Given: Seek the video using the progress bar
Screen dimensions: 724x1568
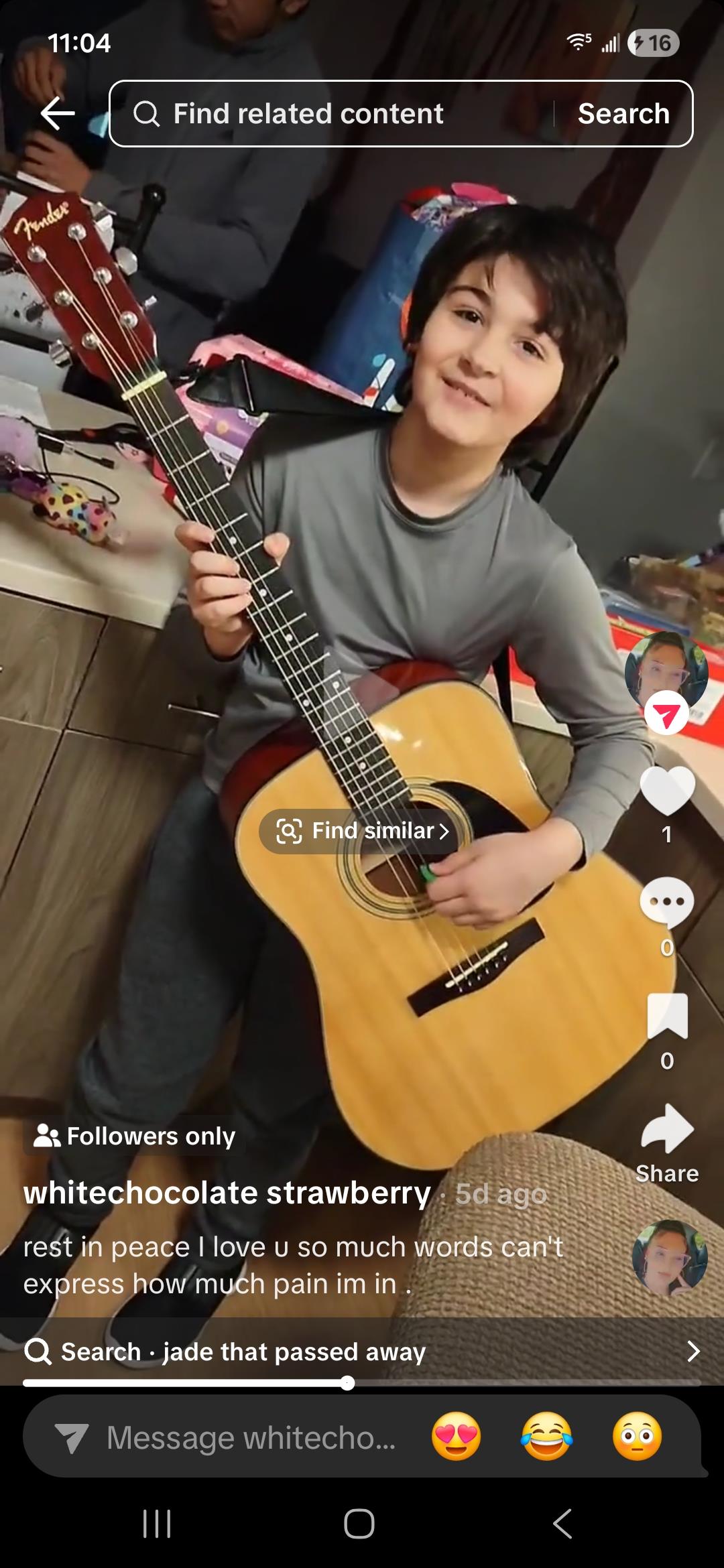Looking at the screenshot, I should 347,1383.
